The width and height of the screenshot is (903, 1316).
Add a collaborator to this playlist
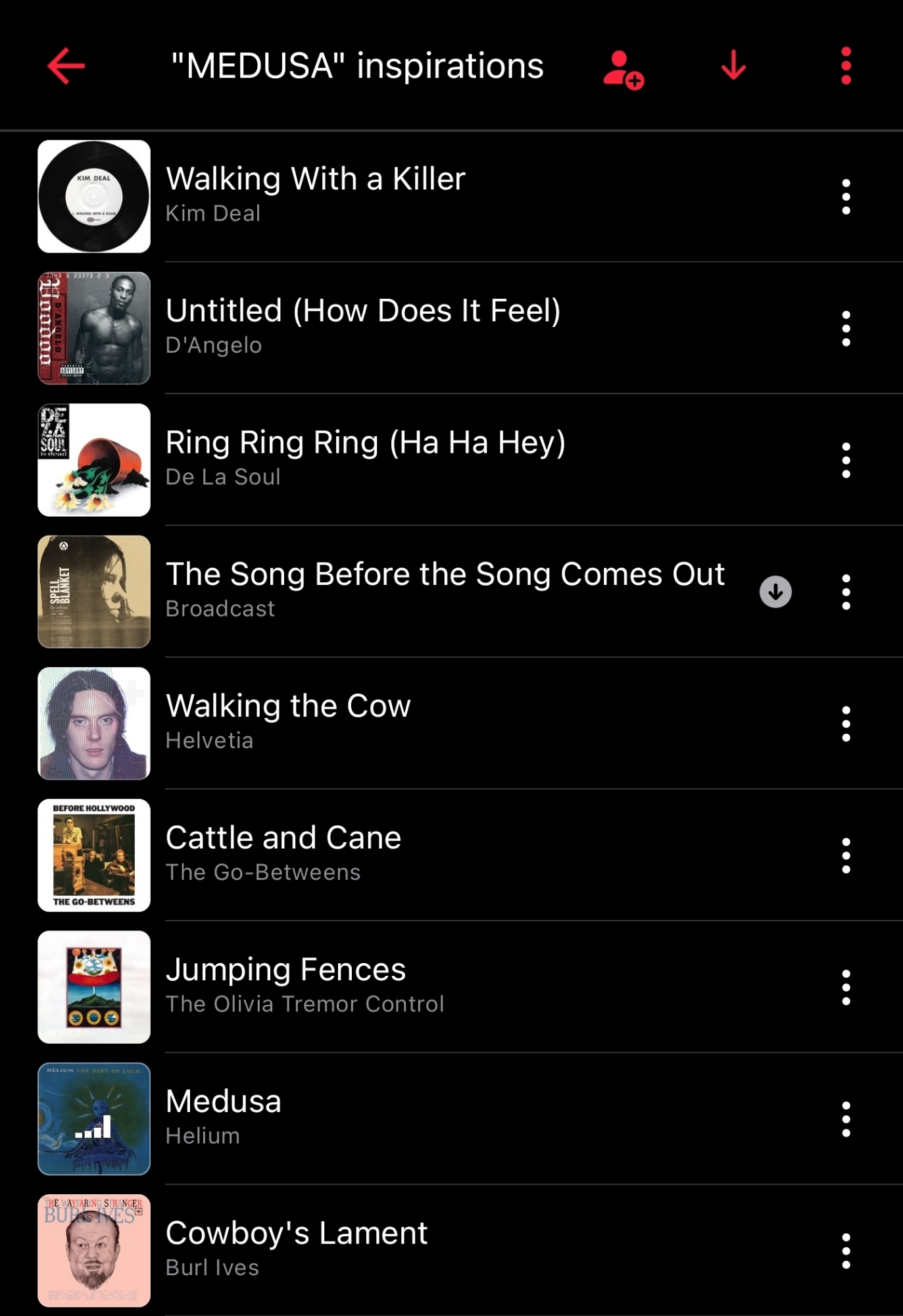click(622, 68)
